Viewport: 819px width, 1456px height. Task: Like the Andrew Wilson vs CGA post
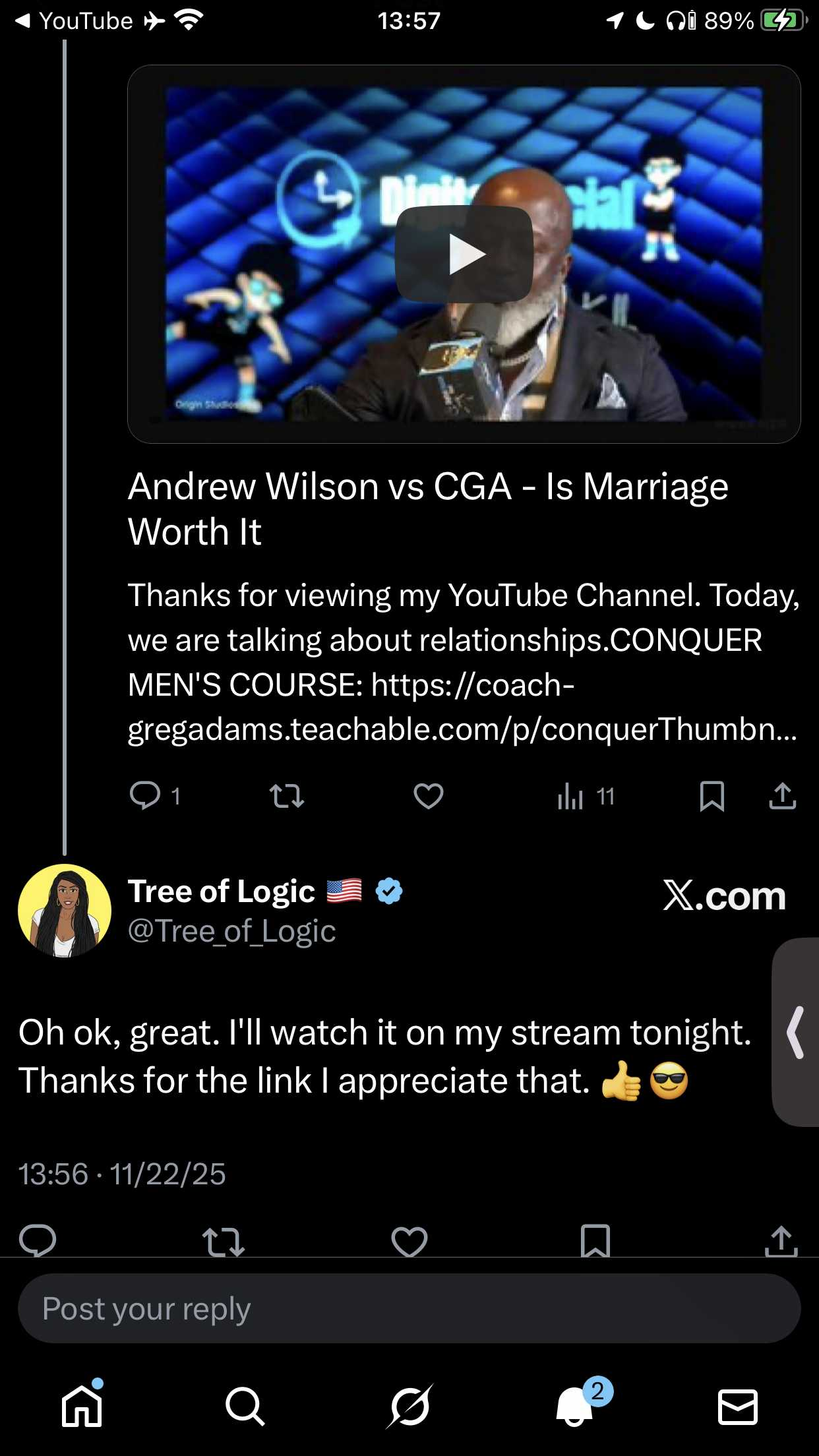(x=428, y=796)
